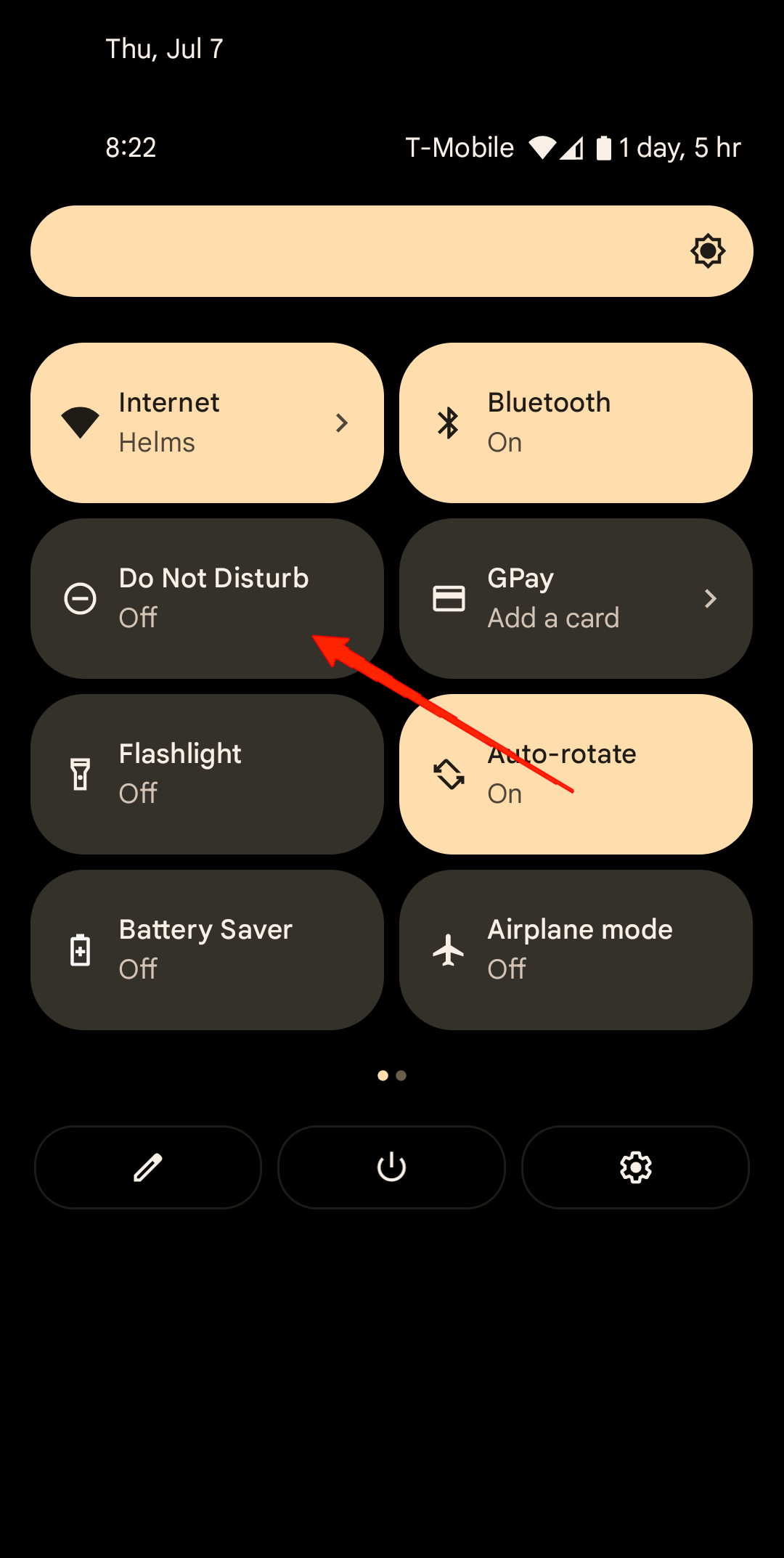Tap the Bluetooth icon
The width and height of the screenshot is (784, 1558).
(x=448, y=423)
